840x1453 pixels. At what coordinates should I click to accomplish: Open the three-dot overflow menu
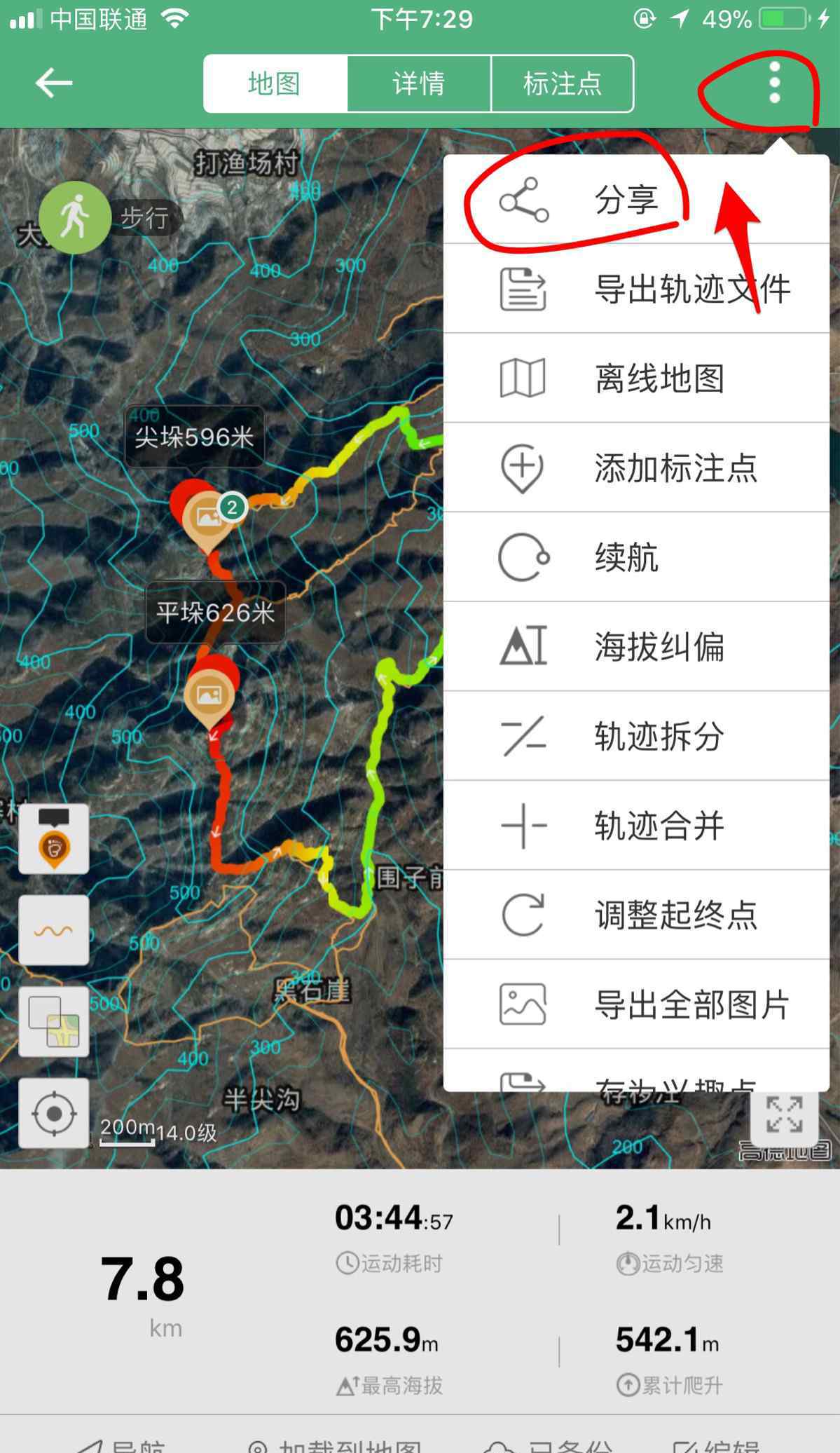click(774, 83)
